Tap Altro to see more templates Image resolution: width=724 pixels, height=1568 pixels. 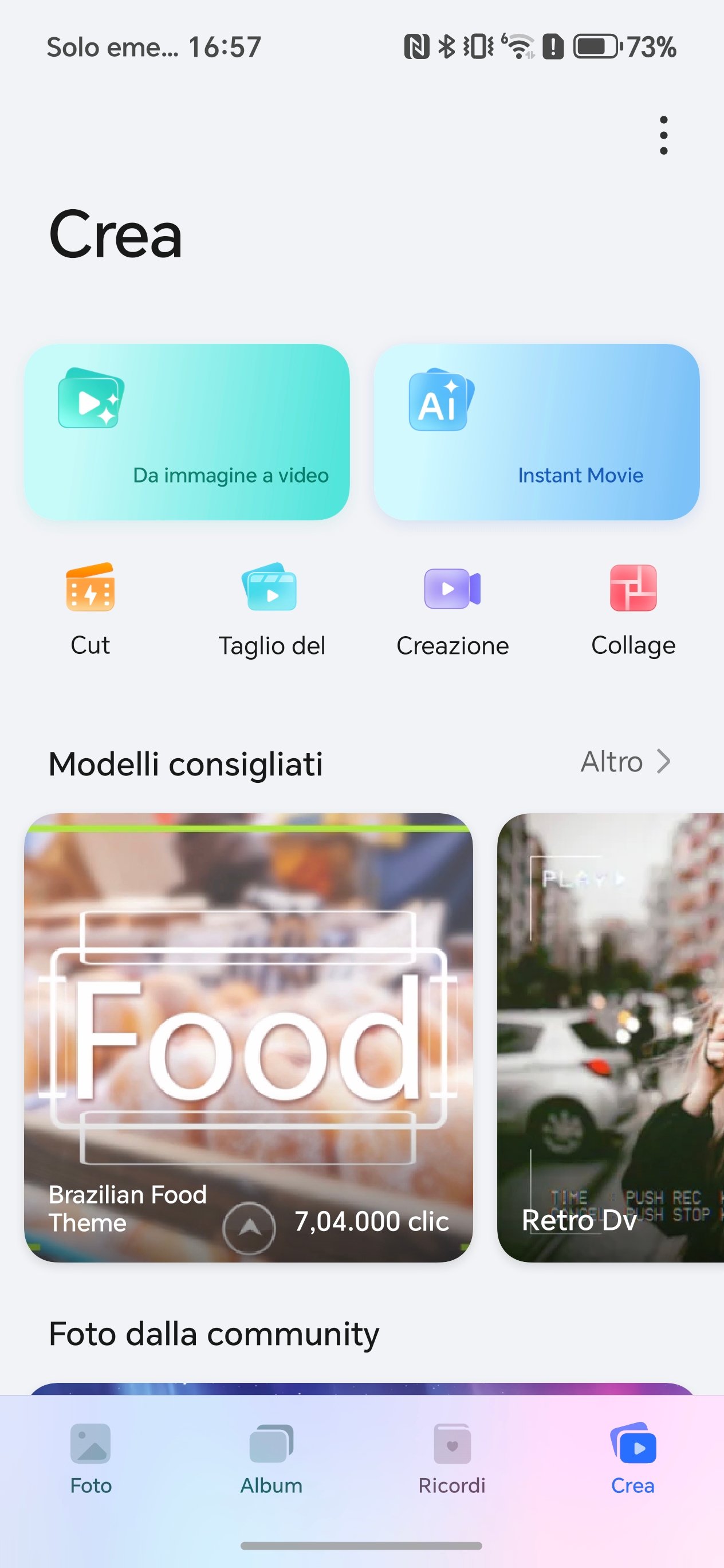625,762
